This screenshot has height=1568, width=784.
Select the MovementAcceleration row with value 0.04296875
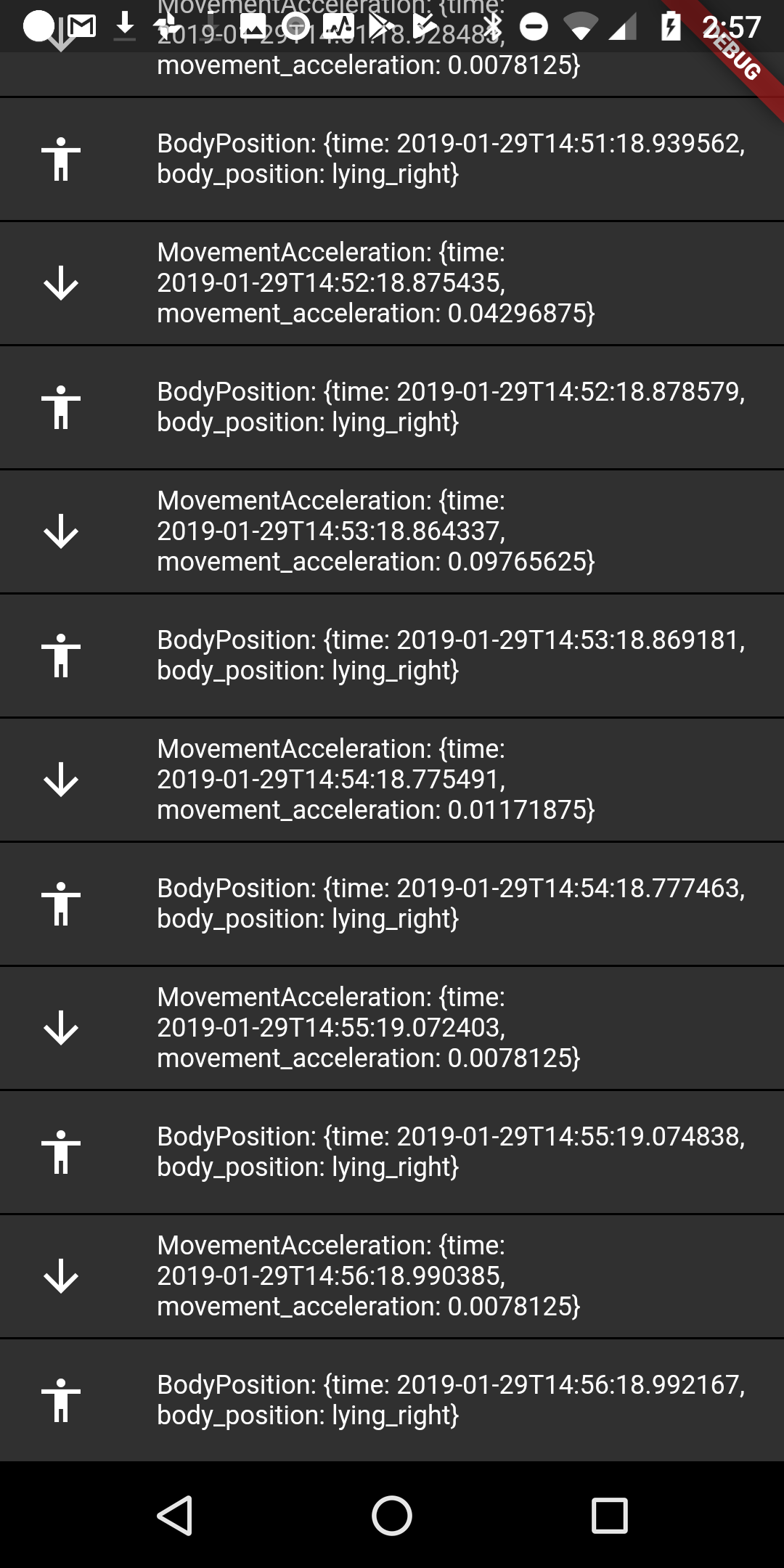click(392, 283)
